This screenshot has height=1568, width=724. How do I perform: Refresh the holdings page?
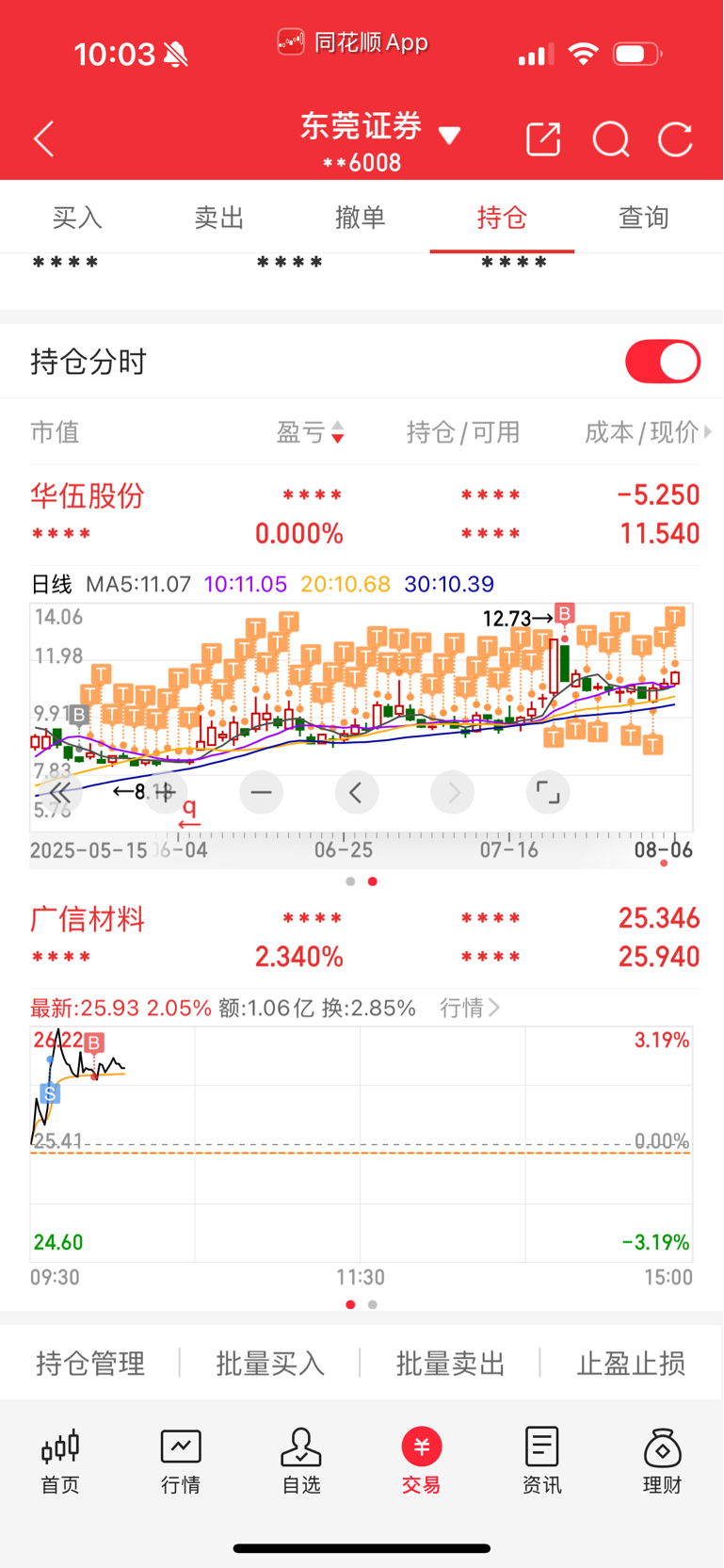[x=675, y=139]
